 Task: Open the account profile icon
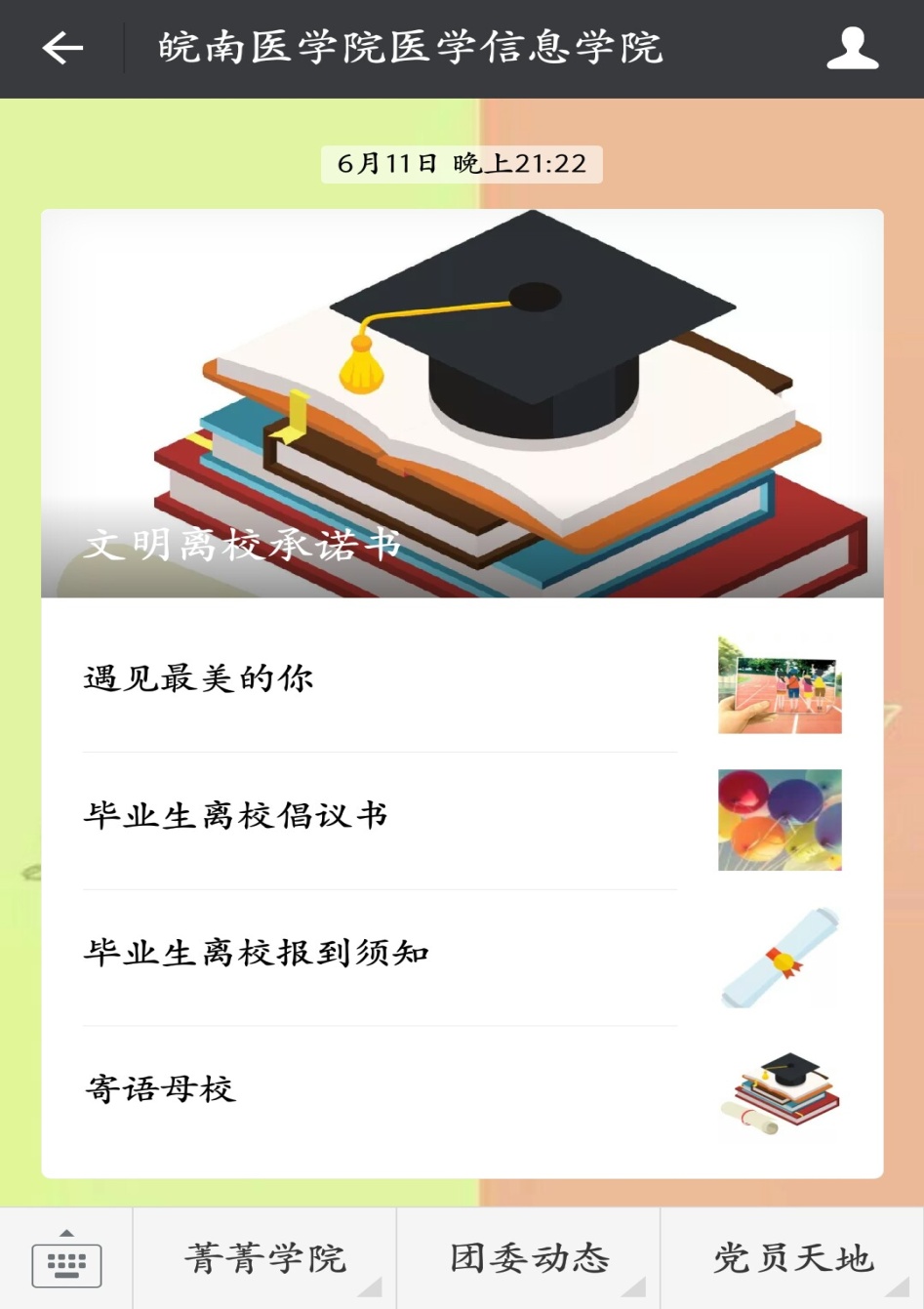(x=852, y=48)
